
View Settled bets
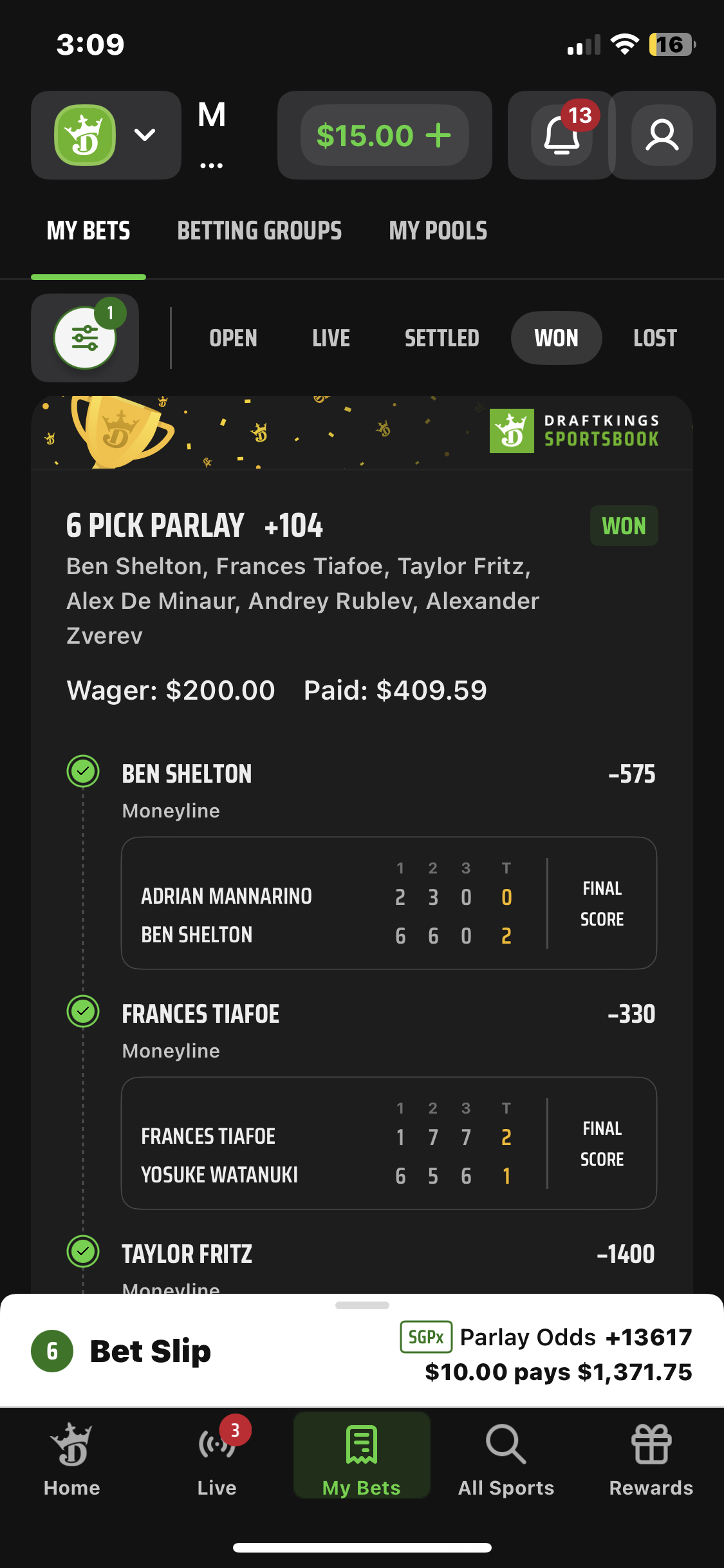click(x=441, y=338)
